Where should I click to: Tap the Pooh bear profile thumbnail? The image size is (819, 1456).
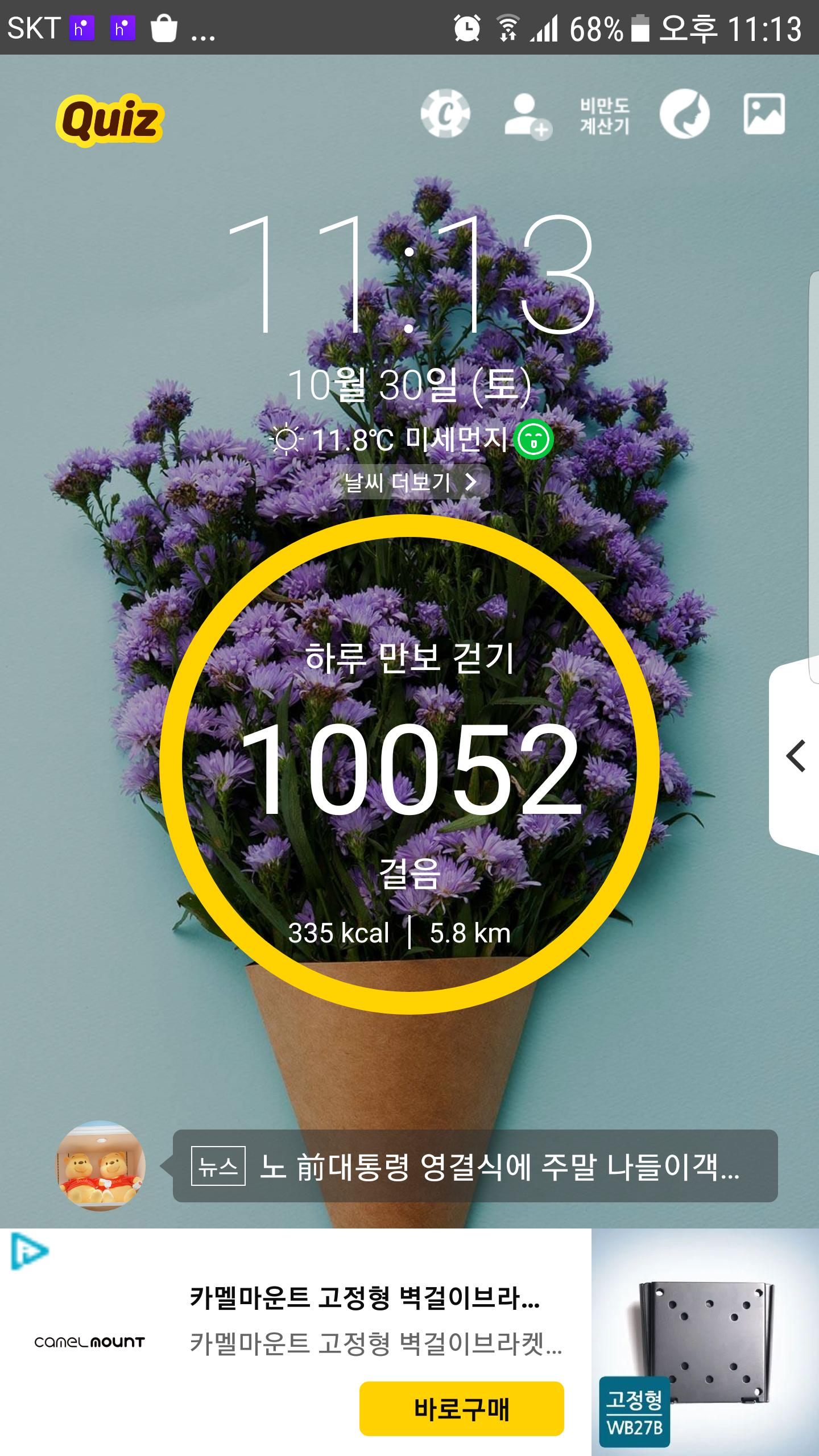coord(100,1166)
